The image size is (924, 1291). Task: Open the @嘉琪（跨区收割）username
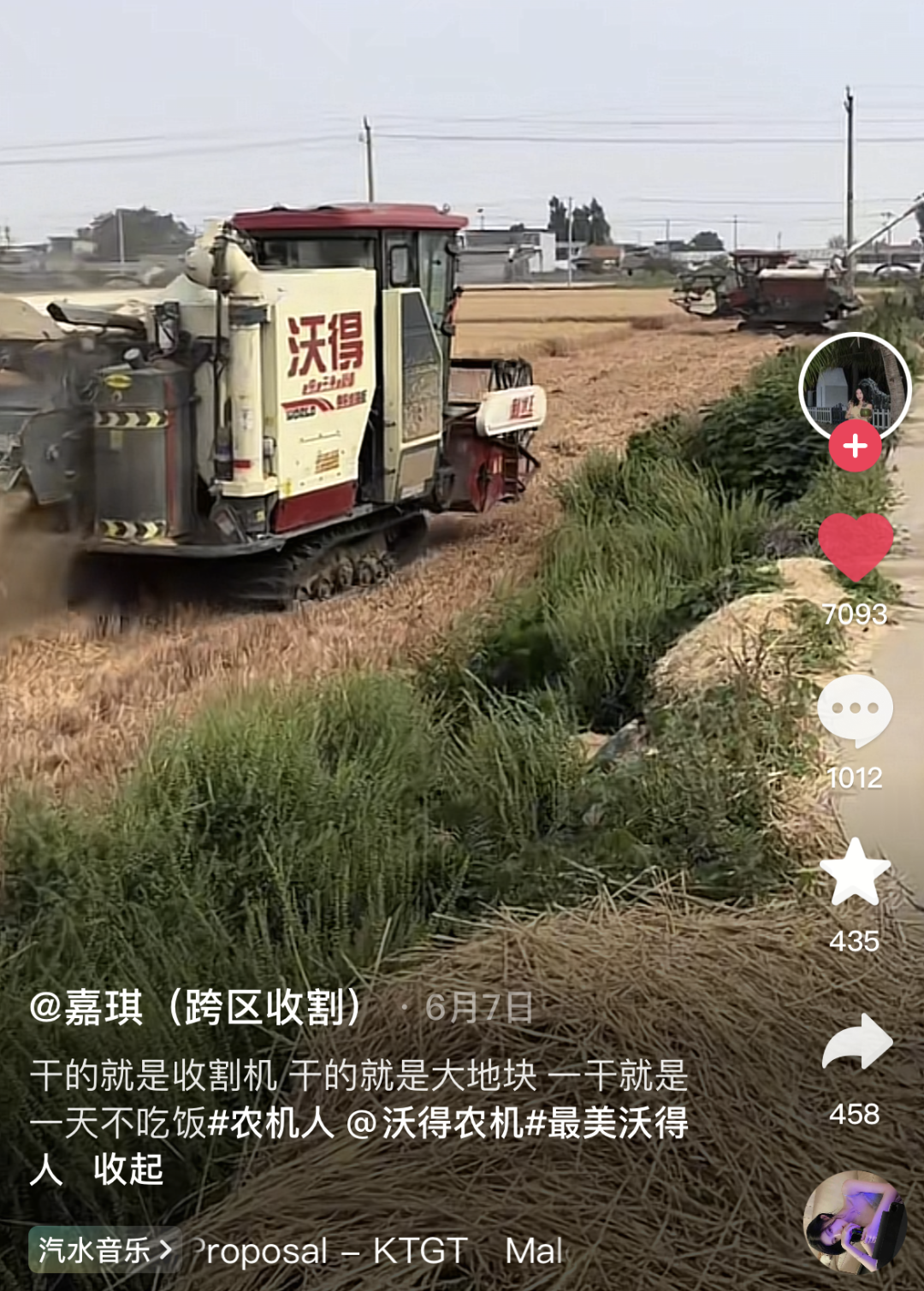[x=197, y=1008]
